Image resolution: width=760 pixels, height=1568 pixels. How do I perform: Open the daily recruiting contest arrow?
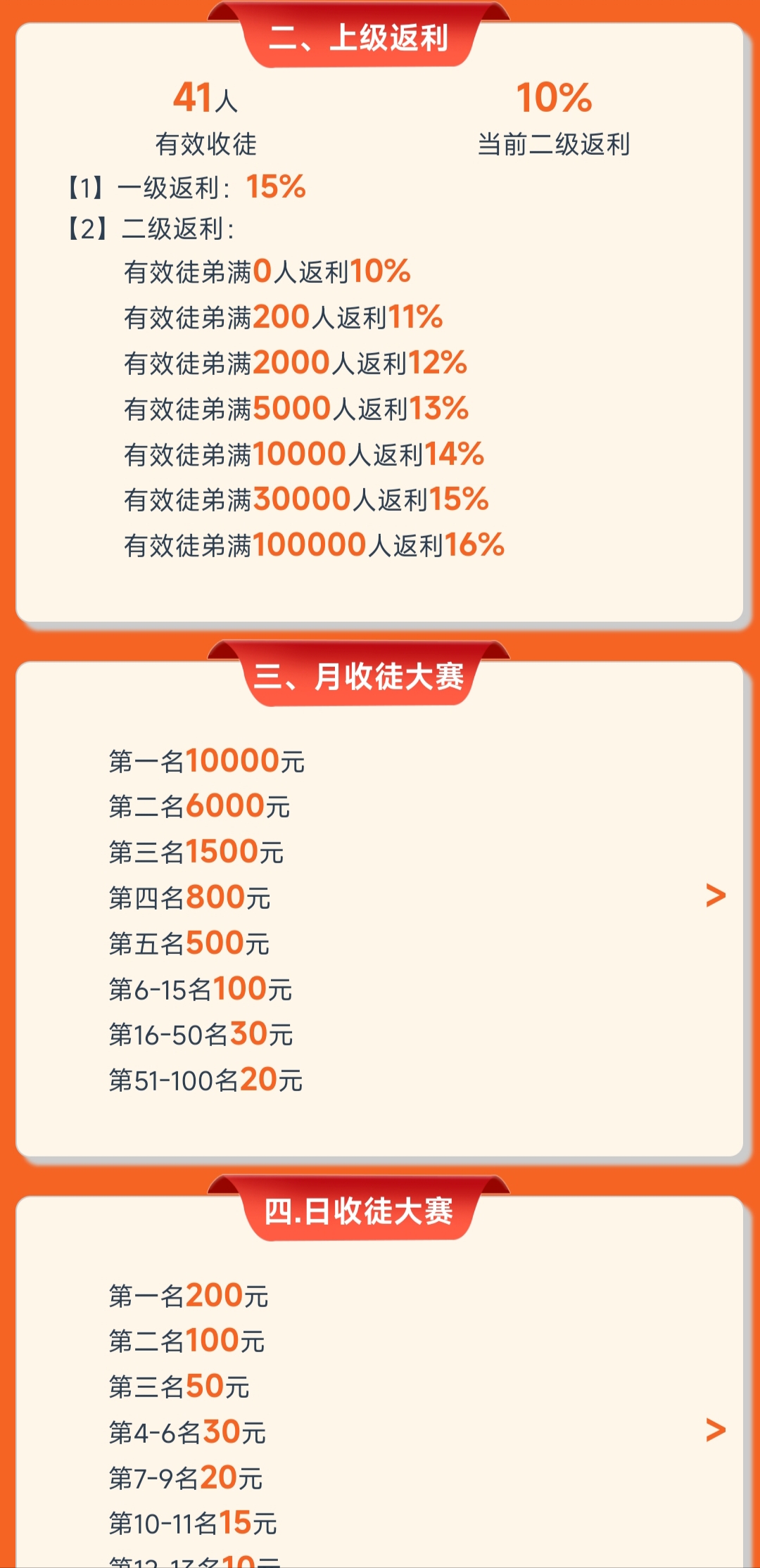point(716,1430)
